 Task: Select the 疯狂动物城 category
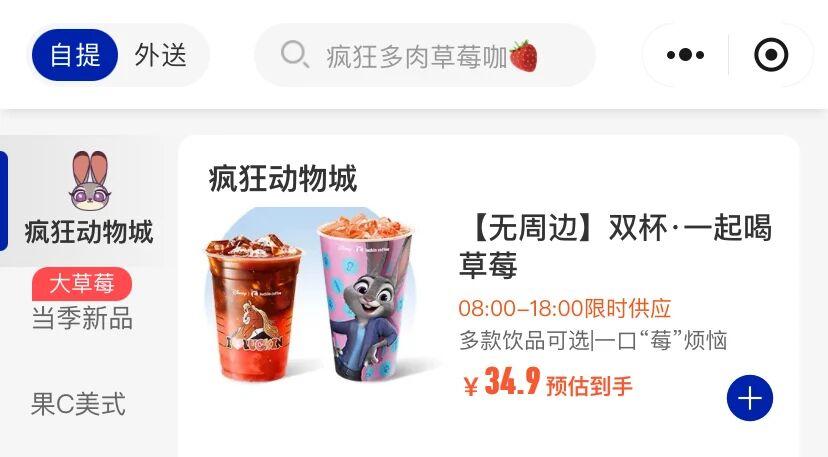coord(88,201)
